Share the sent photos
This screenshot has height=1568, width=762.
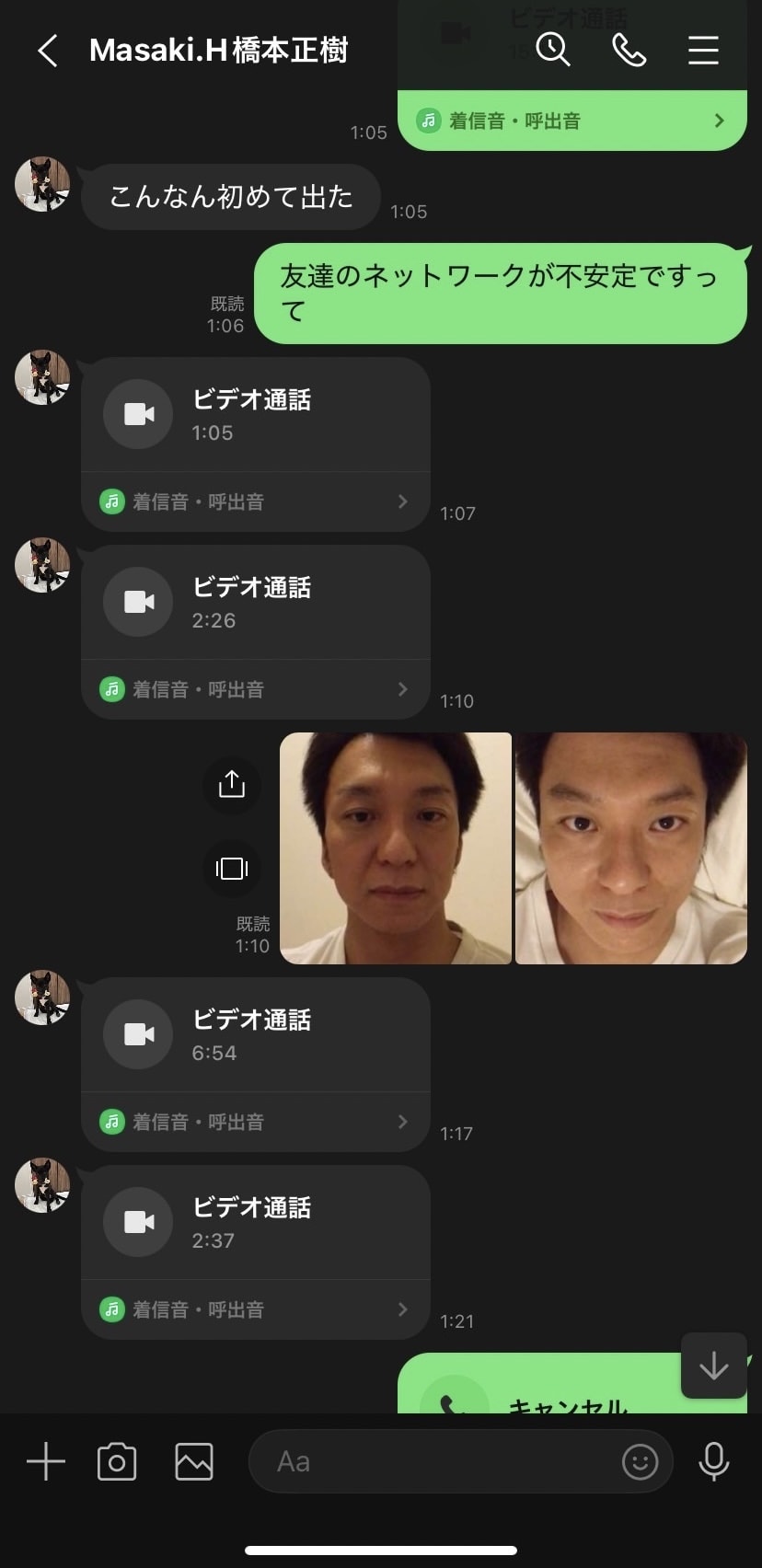(x=231, y=784)
